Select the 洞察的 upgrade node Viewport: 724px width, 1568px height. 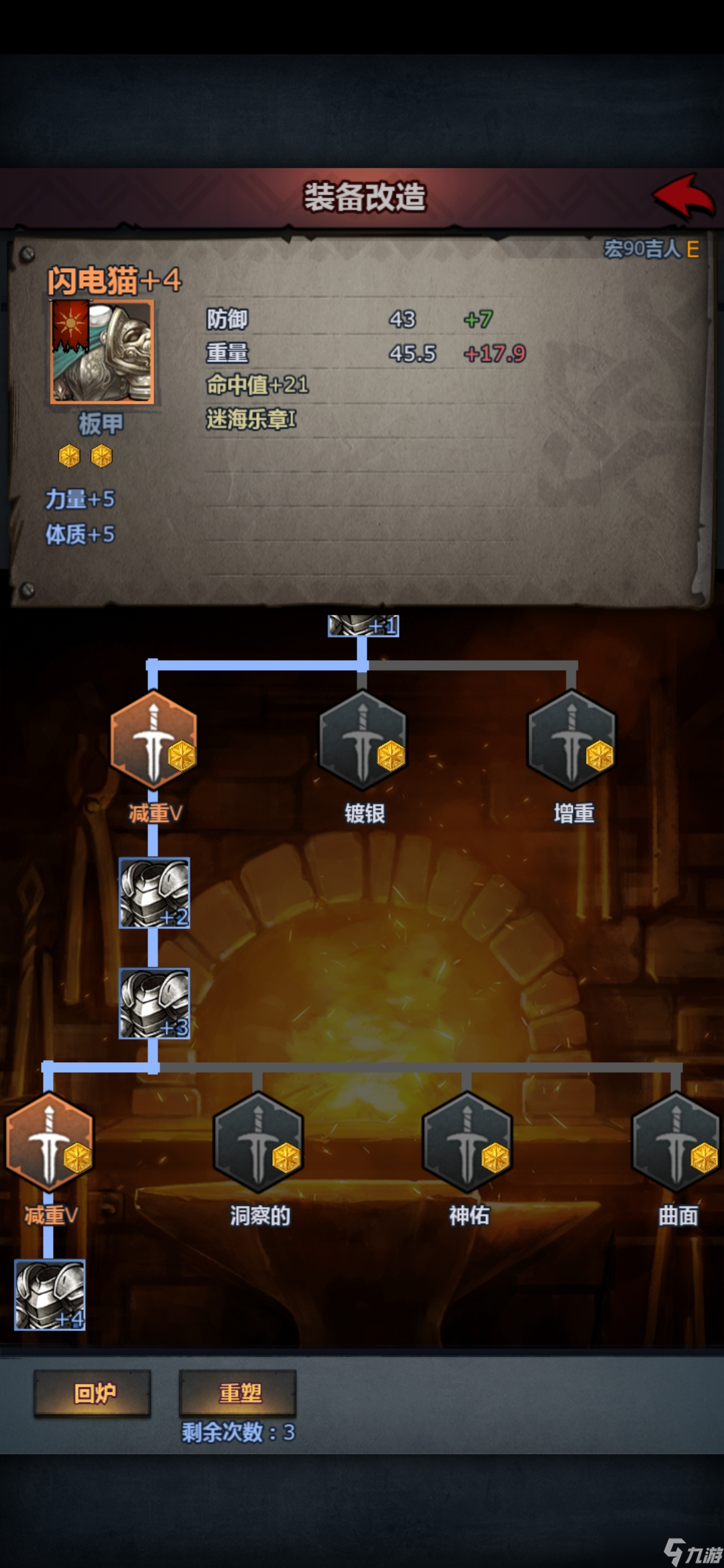[x=258, y=1142]
